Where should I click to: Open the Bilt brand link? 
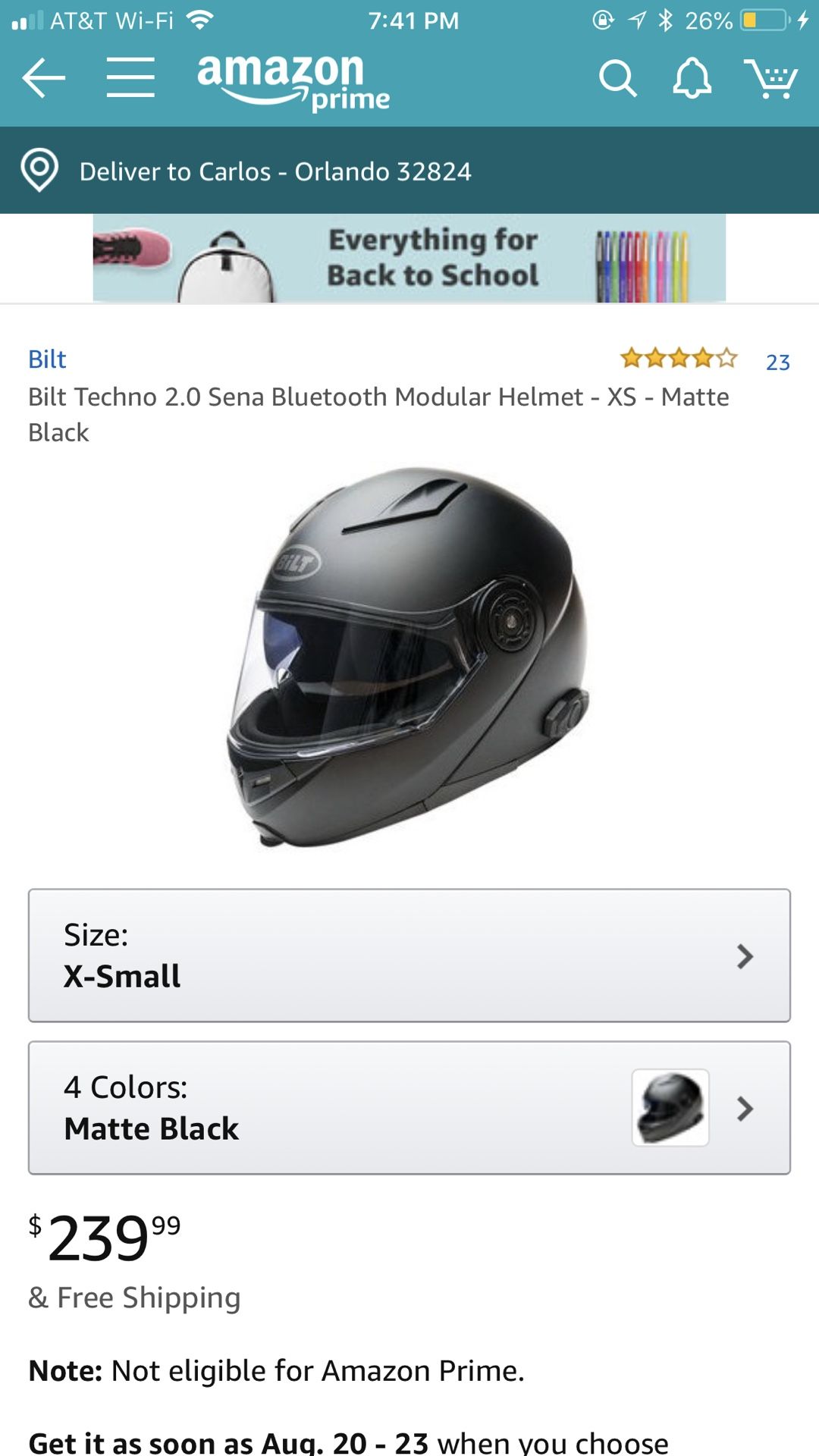[47, 359]
